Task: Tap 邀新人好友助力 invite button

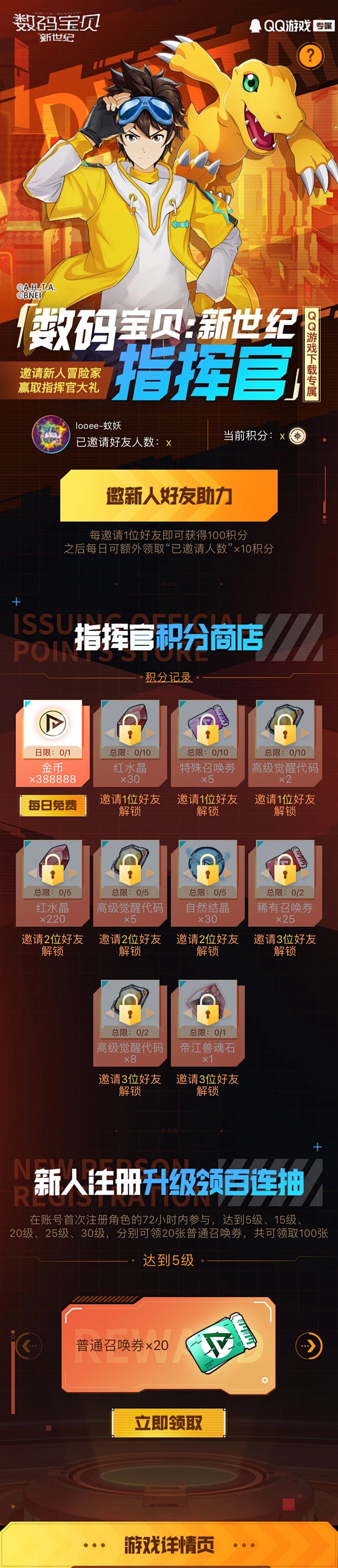Action: [x=168, y=495]
